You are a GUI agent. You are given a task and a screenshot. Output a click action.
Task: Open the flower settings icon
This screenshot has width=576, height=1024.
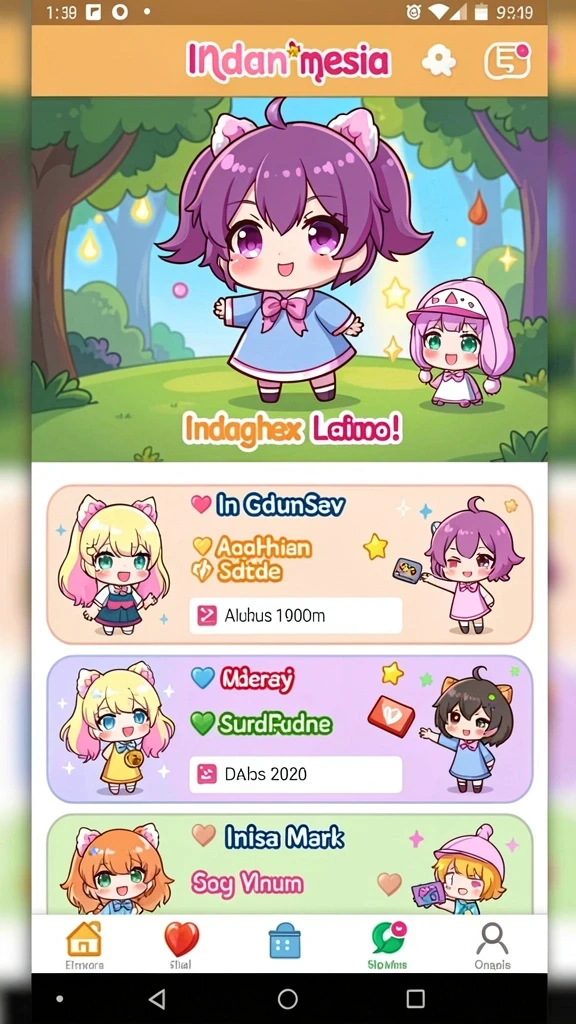pos(438,62)
